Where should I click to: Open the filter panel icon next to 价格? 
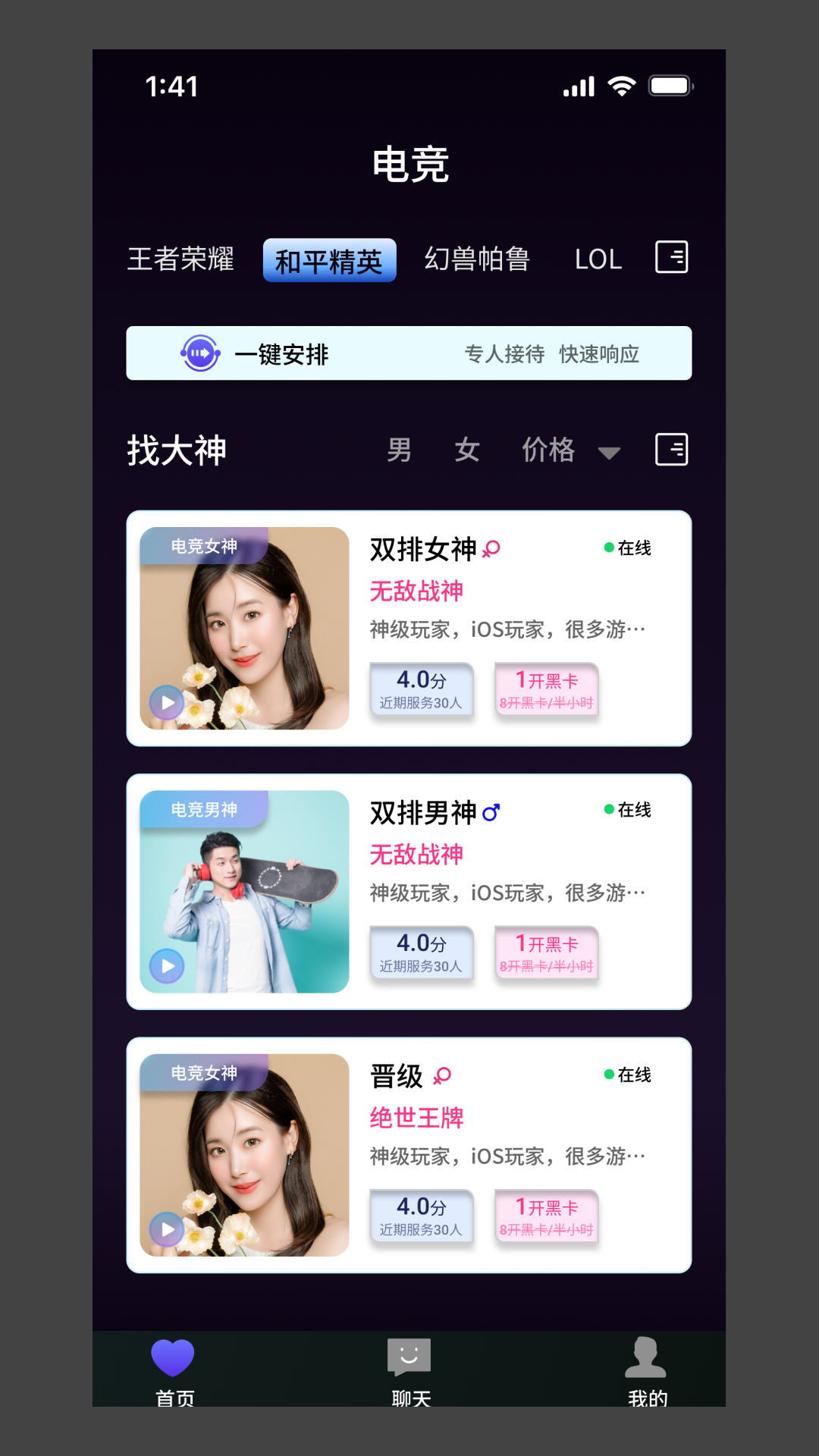tap(672, 450)
